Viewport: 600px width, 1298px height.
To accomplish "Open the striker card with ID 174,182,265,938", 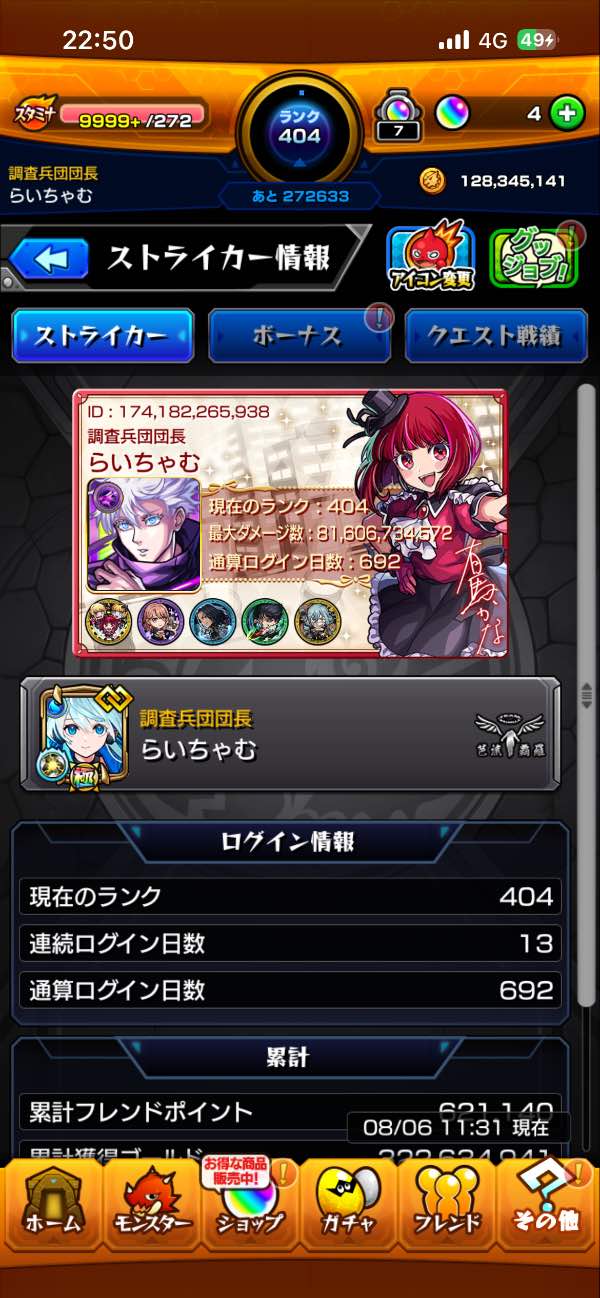I will pyautogui.click(x=290, y=522).
